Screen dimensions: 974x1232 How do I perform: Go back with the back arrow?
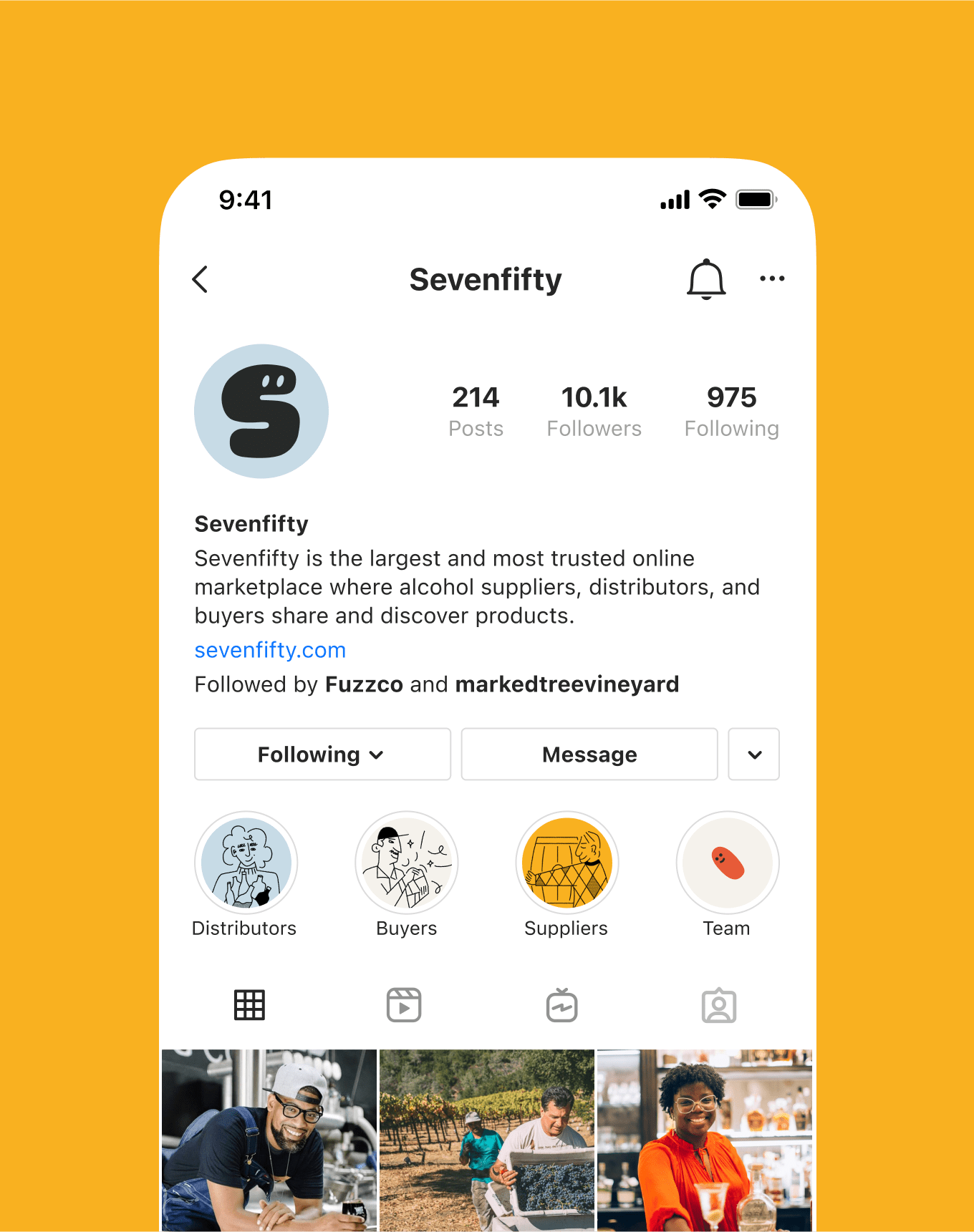[x=201, y=279]
